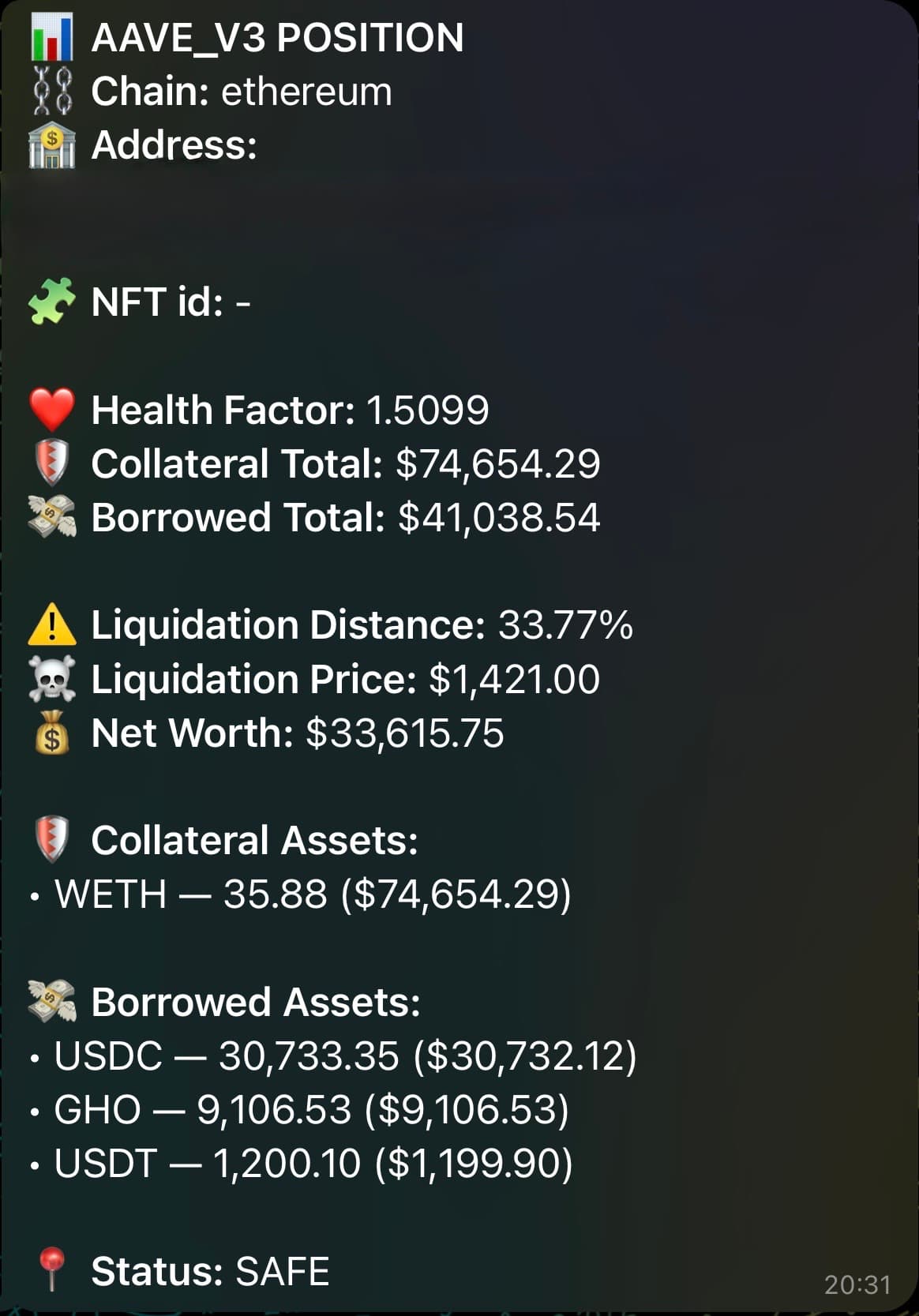This screenshot has height=1316, width=919.
Task: Click the puzzle piece icon beside NFT id
Action: pos(52,300)
